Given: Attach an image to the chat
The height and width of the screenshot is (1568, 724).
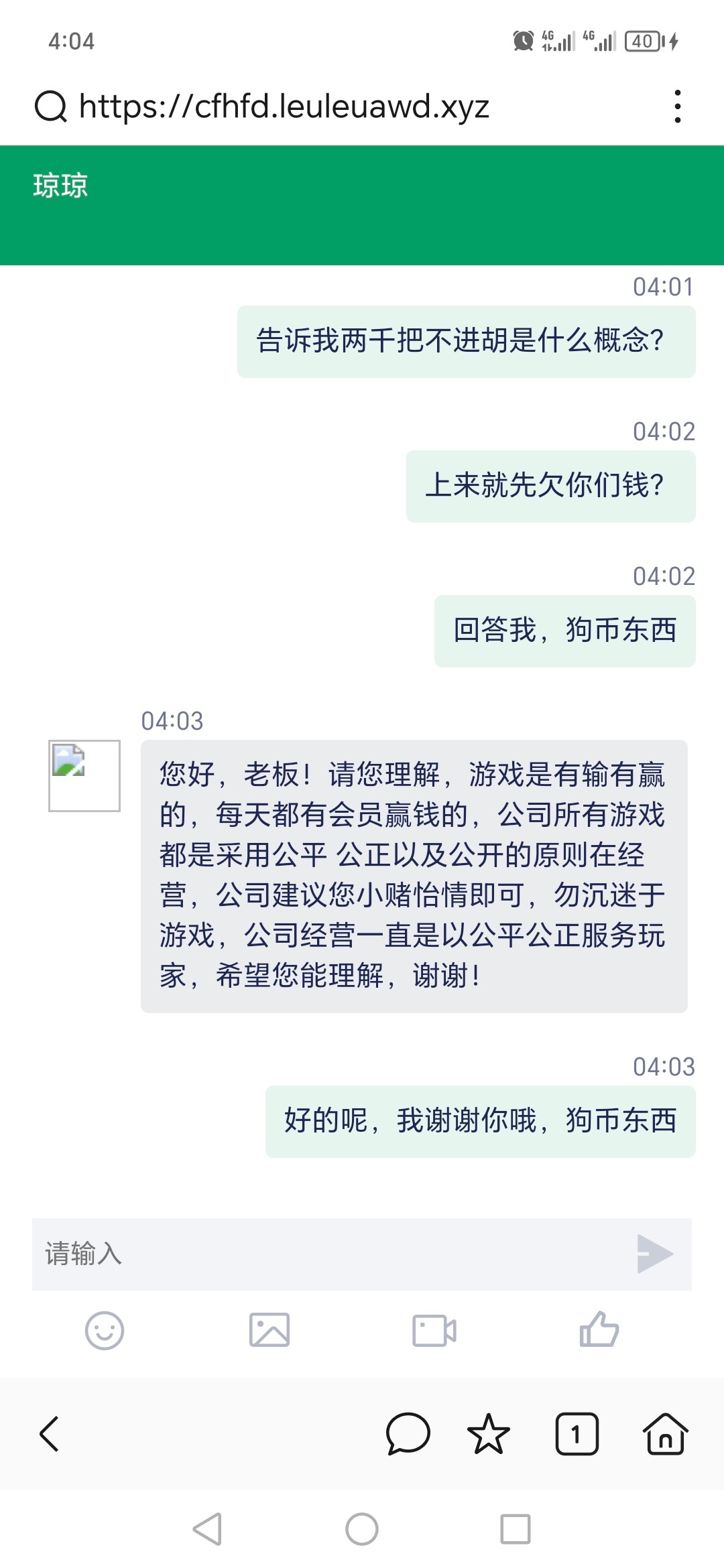Looking at the screenshot, I should [x=269, y=1330].
